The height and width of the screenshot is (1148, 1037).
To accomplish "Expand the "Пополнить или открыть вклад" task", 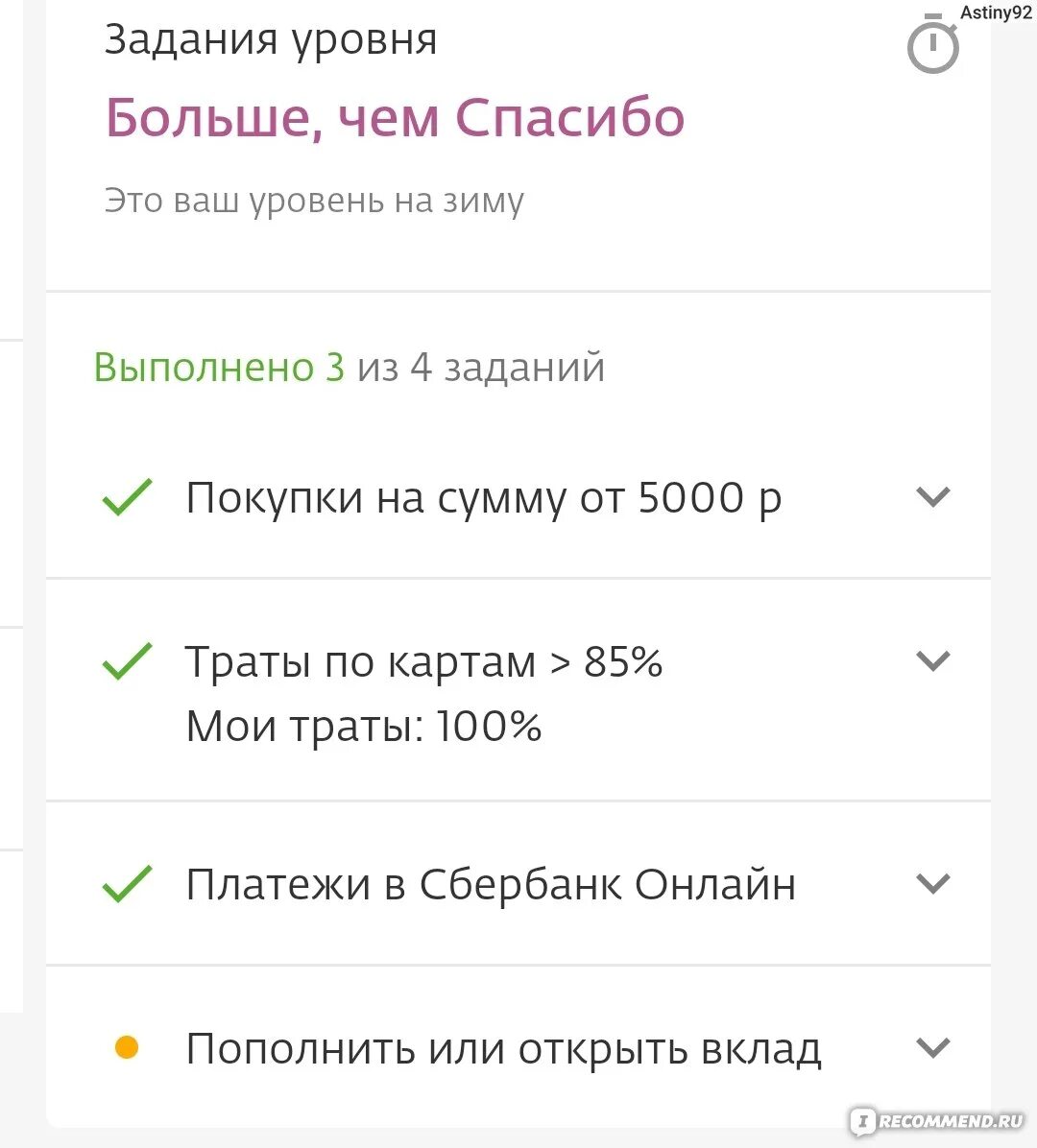I will (x=933, y=1048).
